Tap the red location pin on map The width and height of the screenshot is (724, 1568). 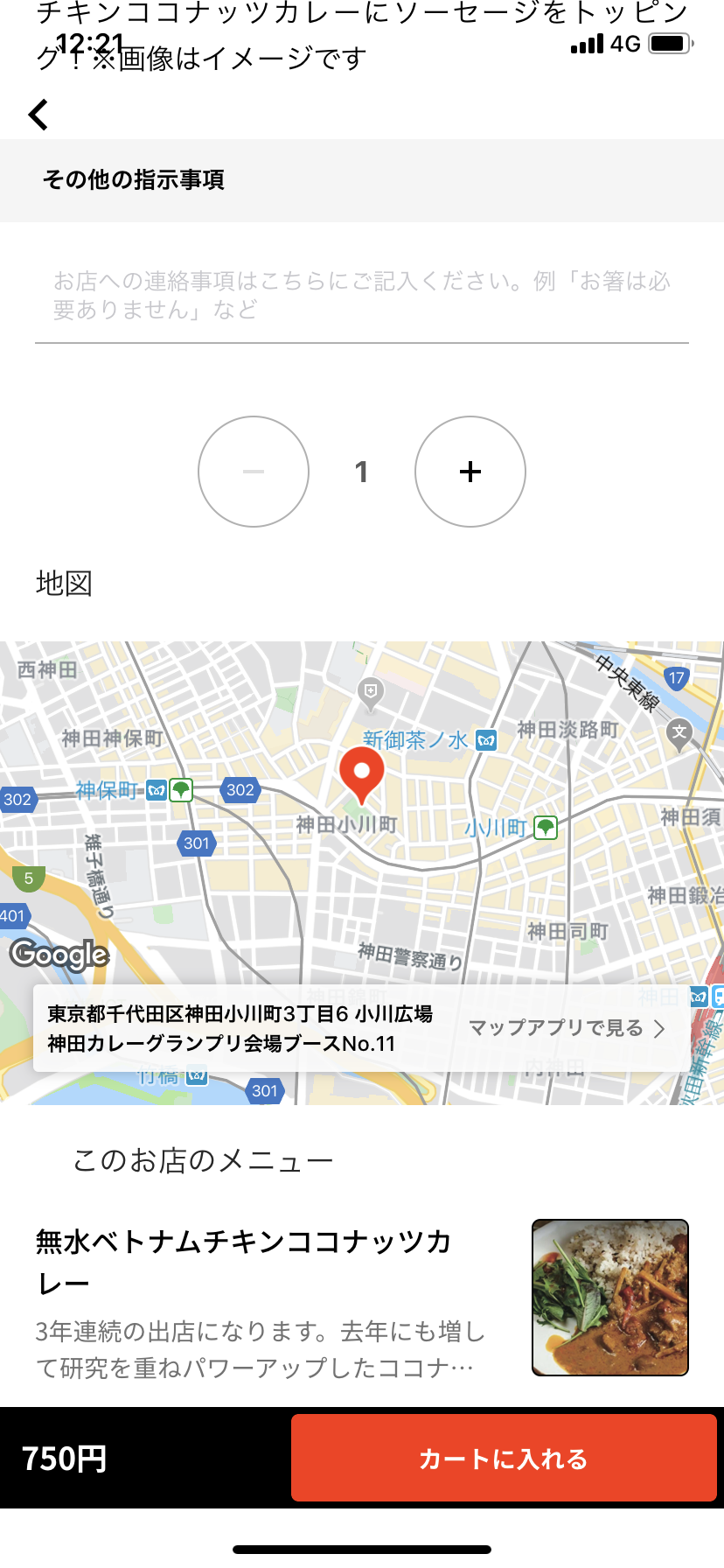361,772
